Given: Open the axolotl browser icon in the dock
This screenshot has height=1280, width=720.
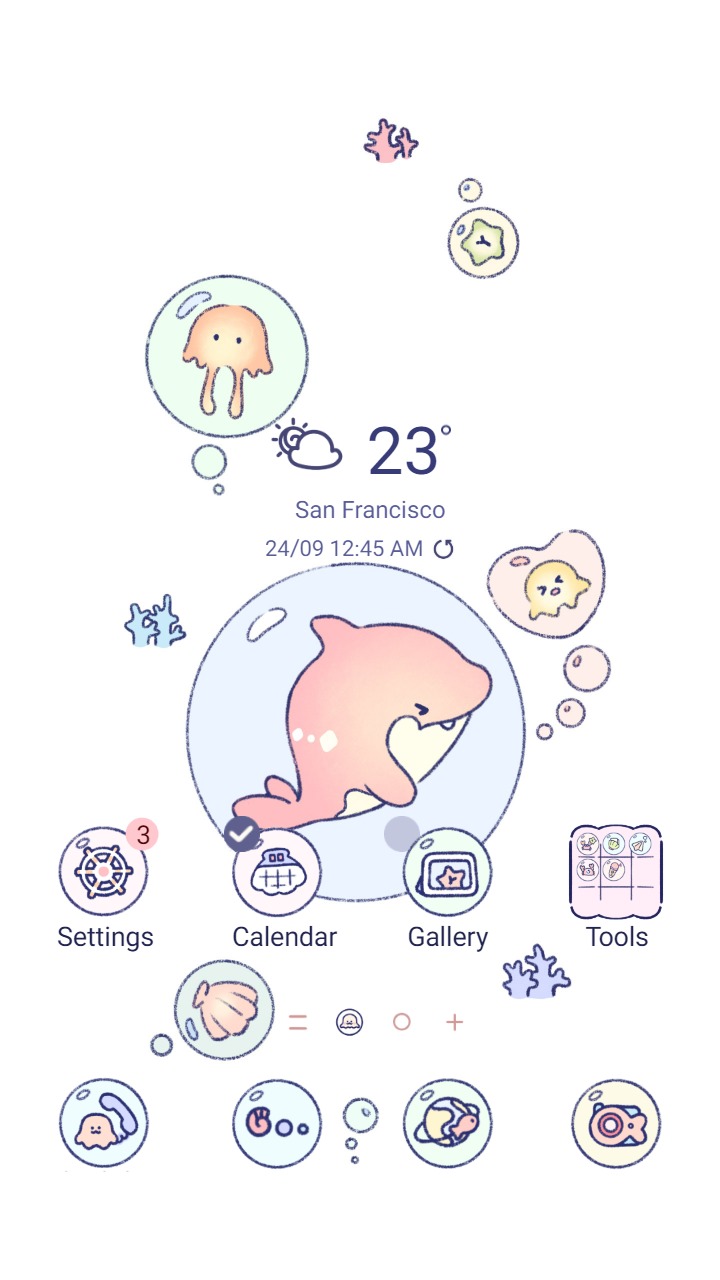Looking at the screenshot, I should [447, 1122].
